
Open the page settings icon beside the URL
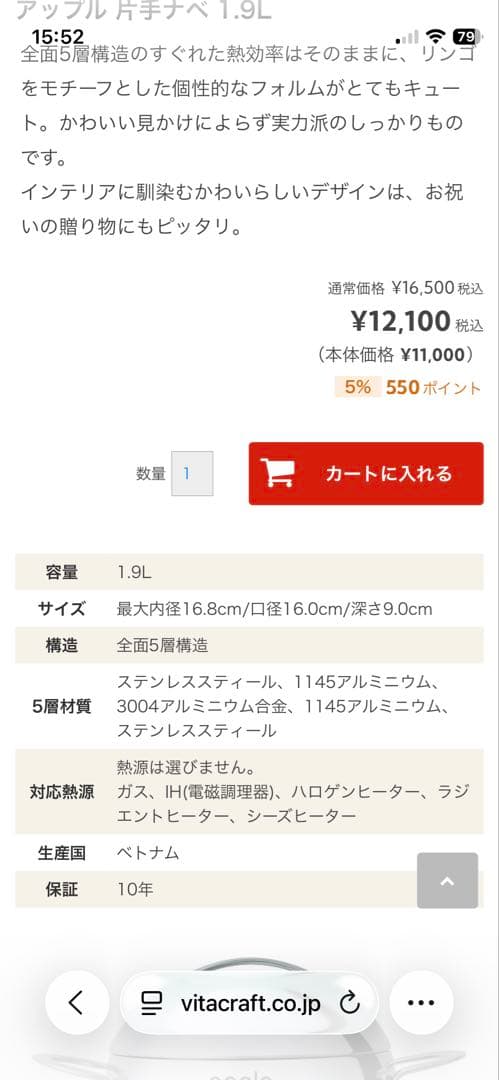coord(152,1004)
